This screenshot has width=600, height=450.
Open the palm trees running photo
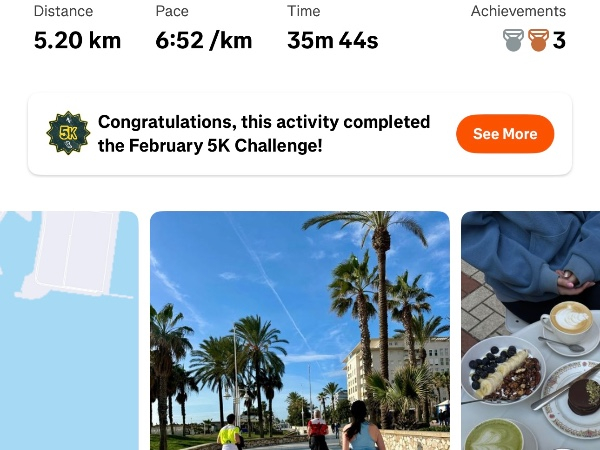click(x=299, y=330)
